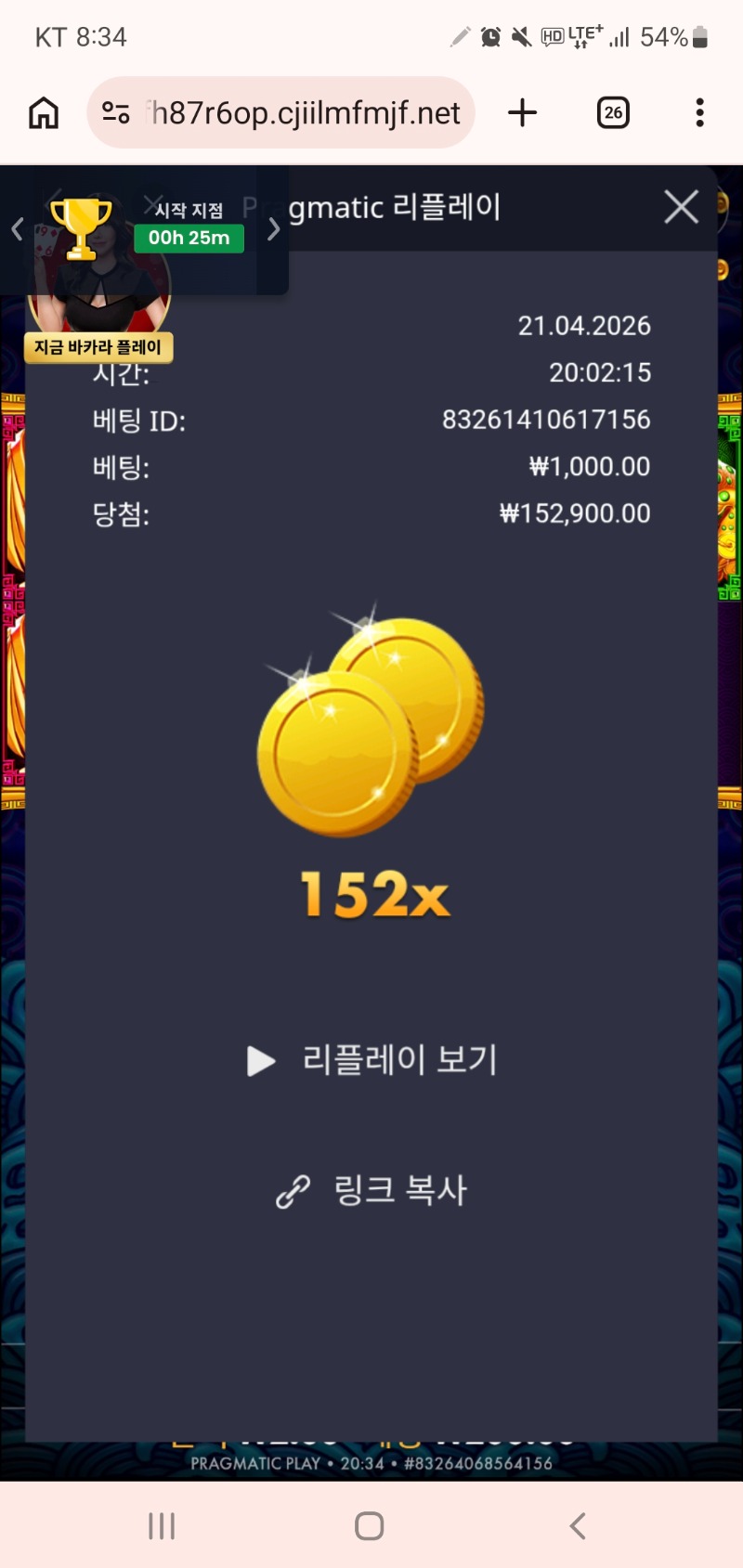The width and height of the screenshot is (743, 1568).
Task: Play the replay with 리플레이 보기
Action: click(373, 1059)
